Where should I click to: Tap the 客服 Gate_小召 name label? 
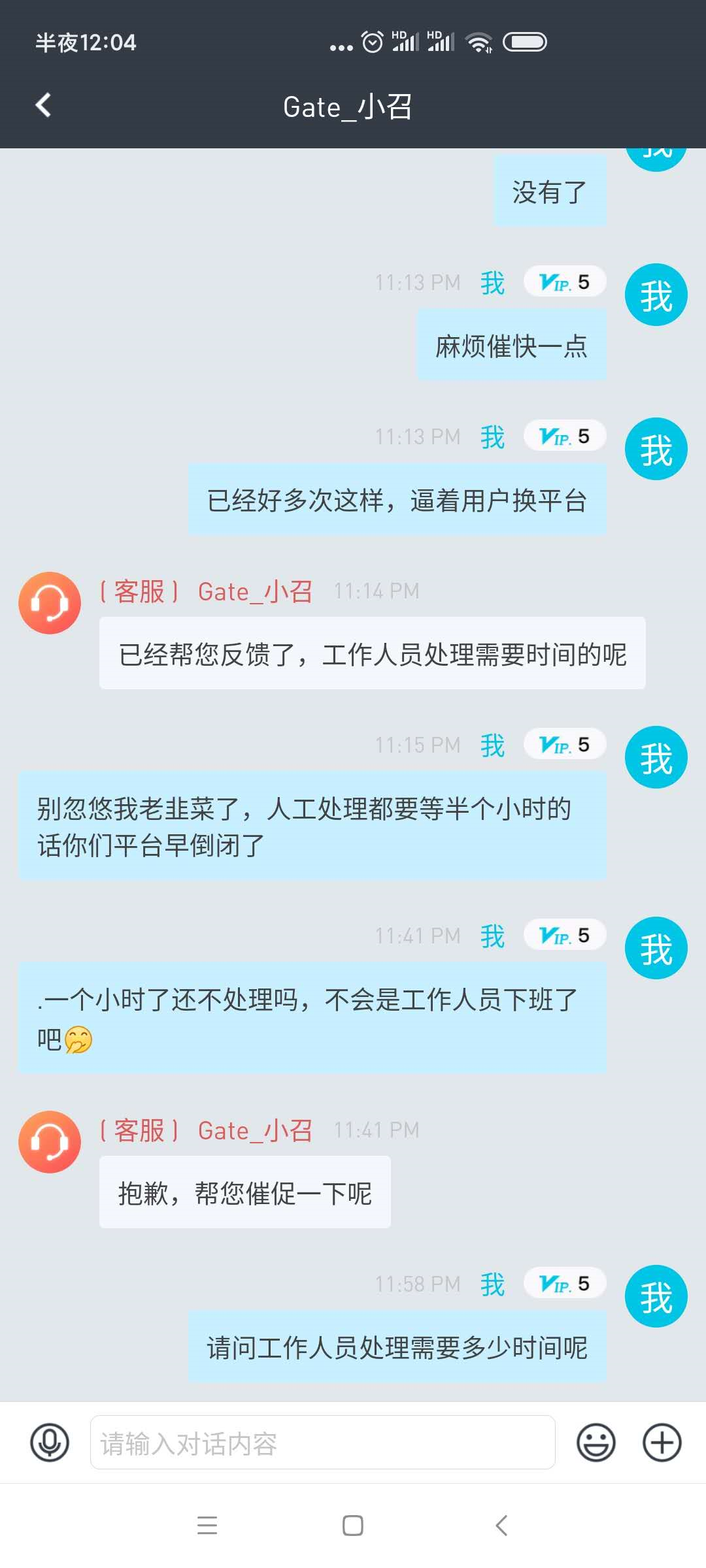click(x=205, y=591)
